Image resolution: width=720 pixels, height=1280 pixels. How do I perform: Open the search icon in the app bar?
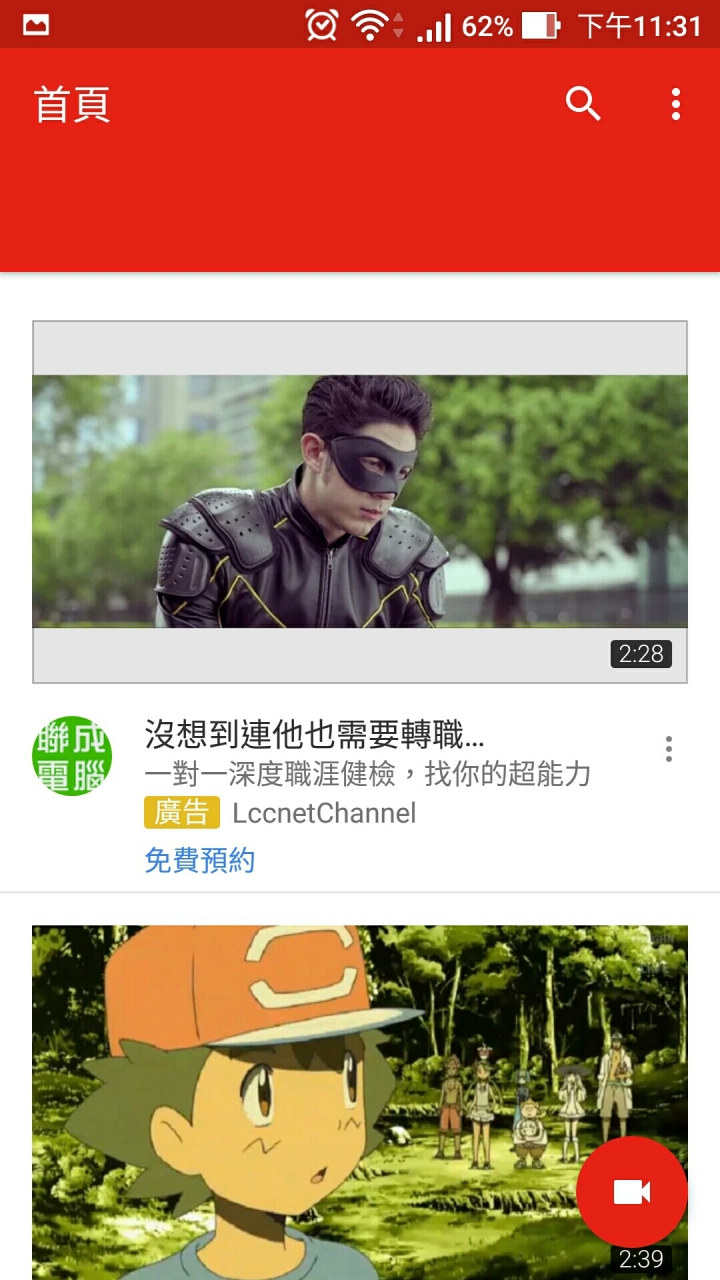[x=583, y=103]
